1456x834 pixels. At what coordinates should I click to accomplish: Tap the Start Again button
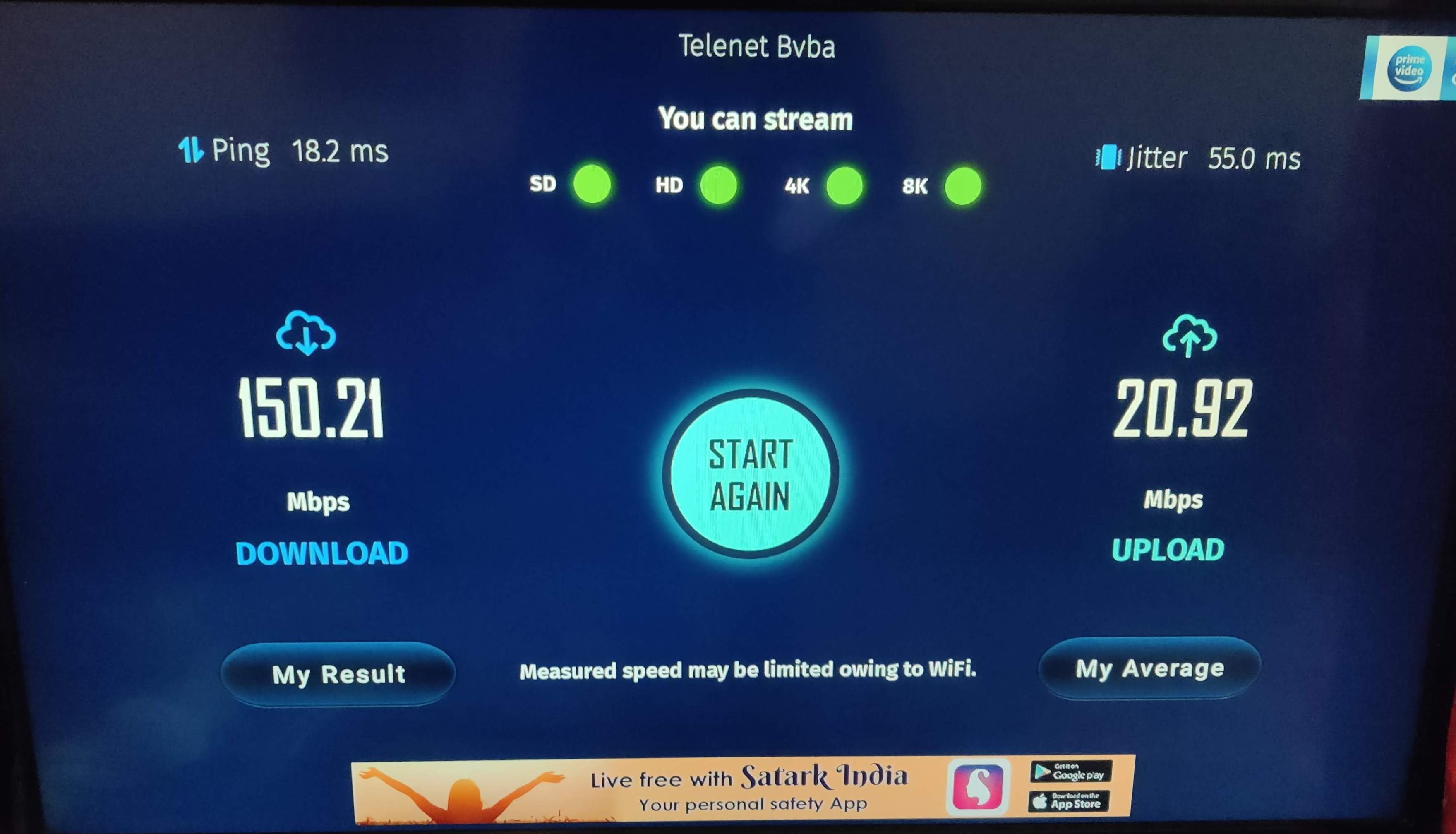[750, 474]
